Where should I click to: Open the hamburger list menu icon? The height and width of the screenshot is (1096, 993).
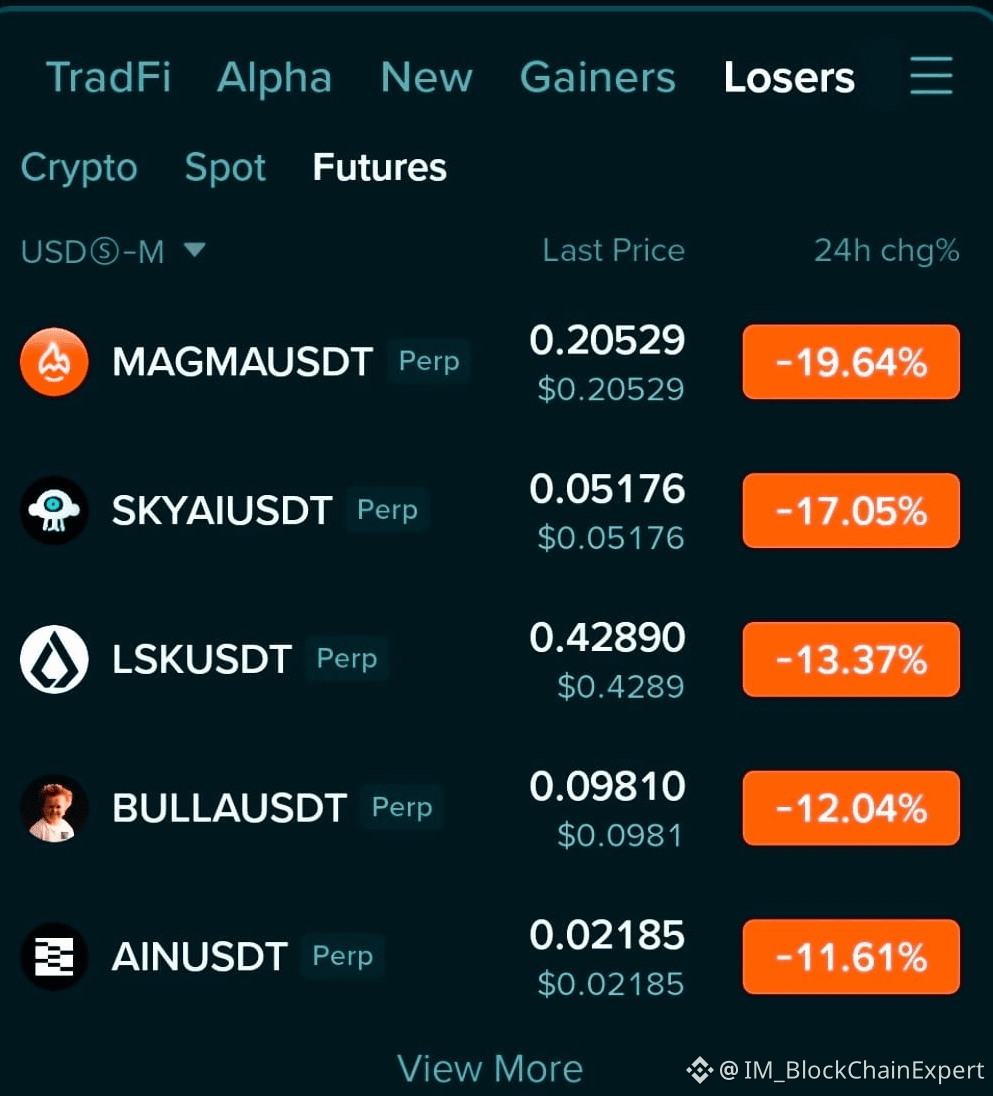932,76
